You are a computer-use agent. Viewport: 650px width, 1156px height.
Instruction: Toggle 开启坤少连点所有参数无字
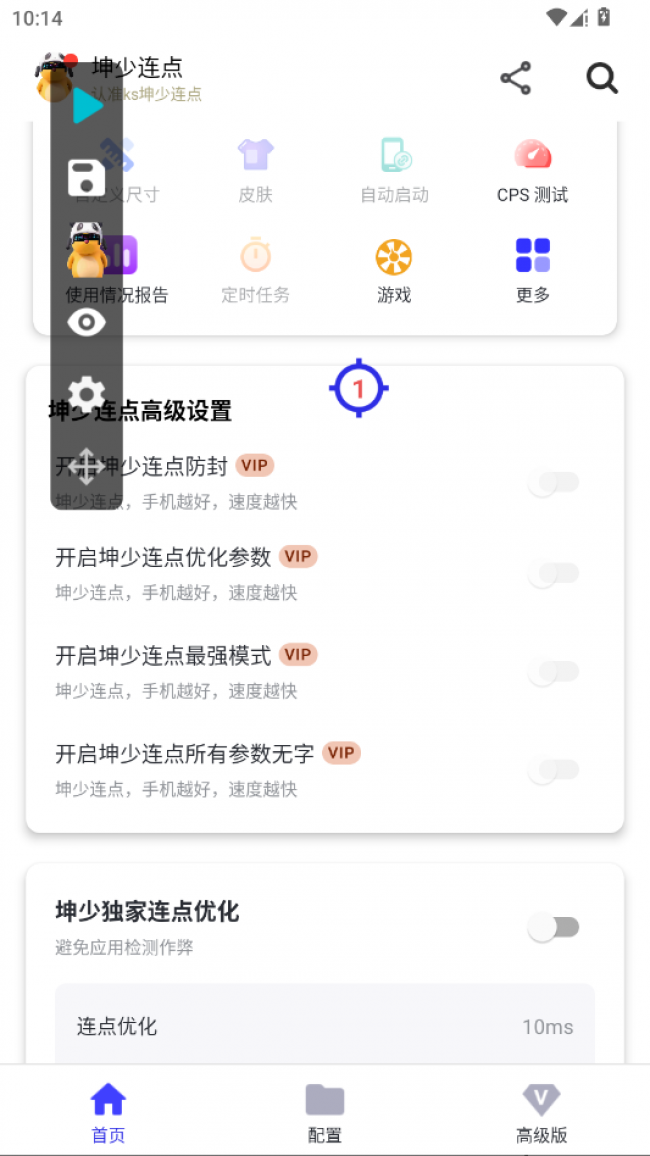(x=554, y=769)
